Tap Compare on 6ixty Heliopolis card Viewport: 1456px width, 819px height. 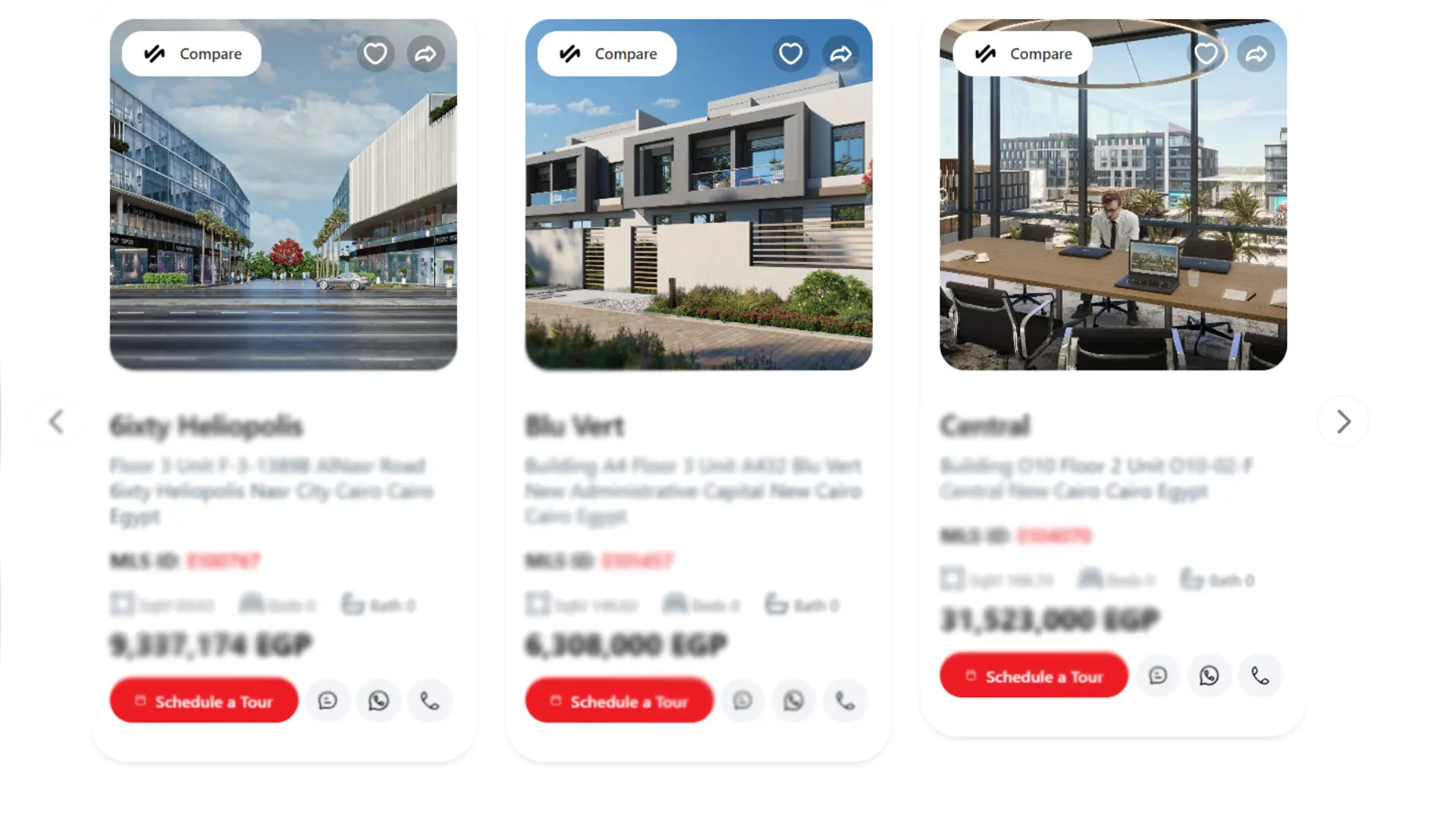(192, 54)
